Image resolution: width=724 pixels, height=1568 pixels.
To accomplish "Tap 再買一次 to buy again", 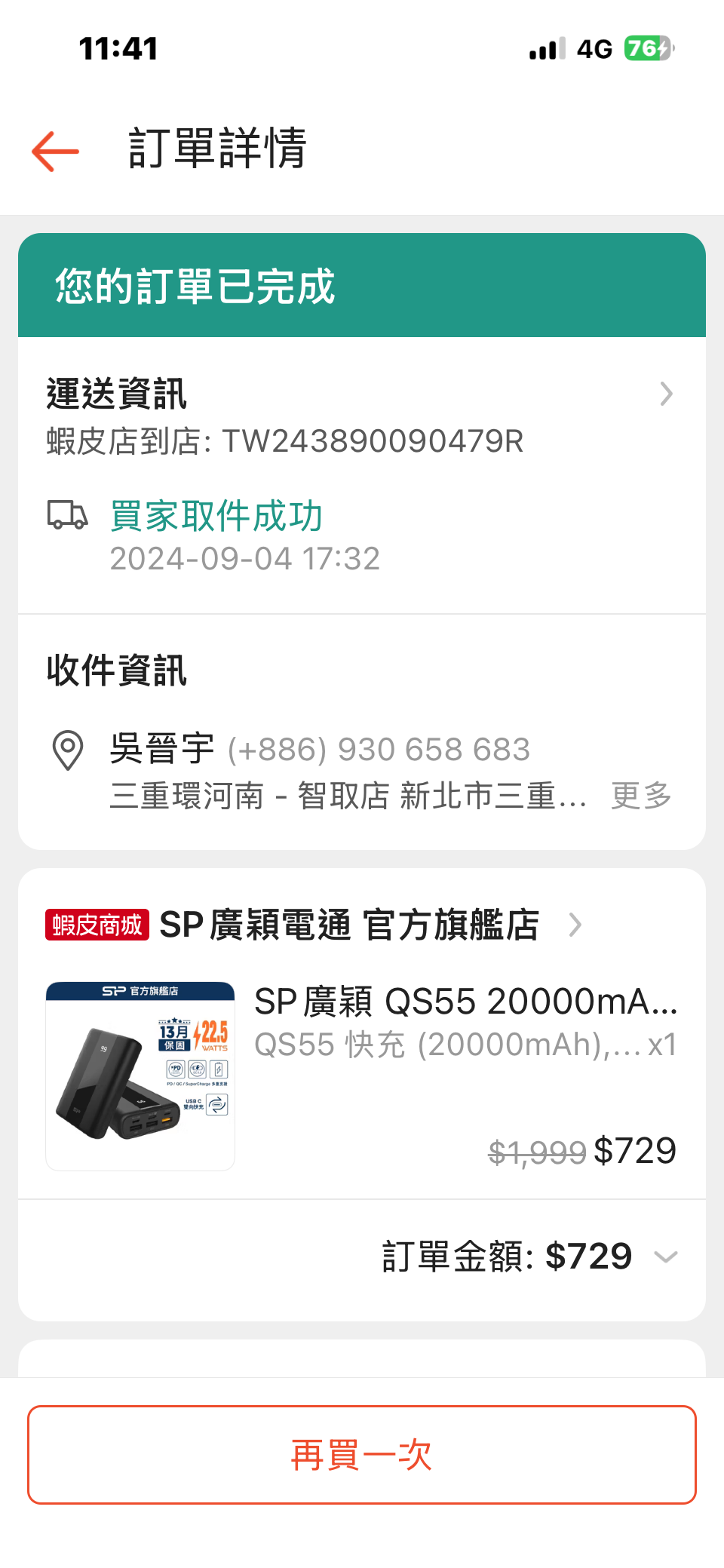I will tap(362, 1455).
